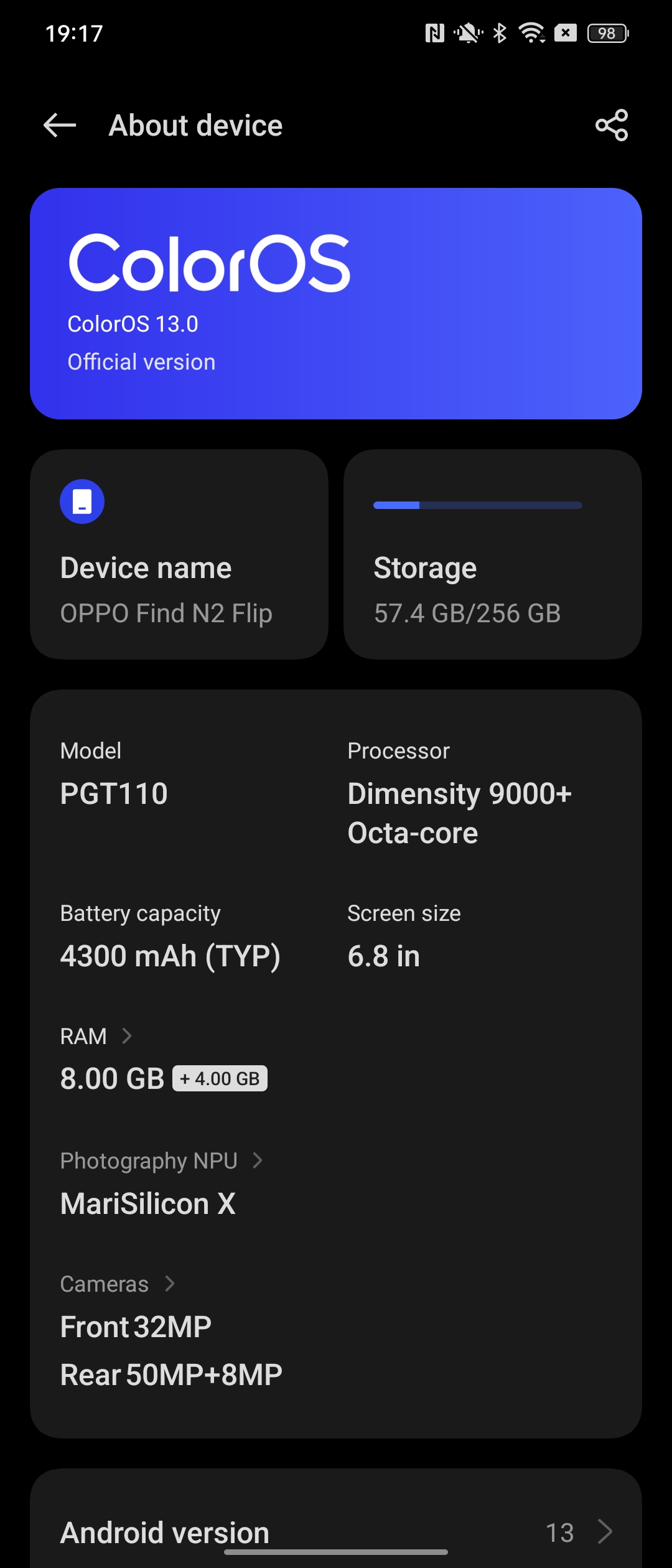Open the Cameras details
This screenshot has height=1568, width=672.
tap(117, 1284)
